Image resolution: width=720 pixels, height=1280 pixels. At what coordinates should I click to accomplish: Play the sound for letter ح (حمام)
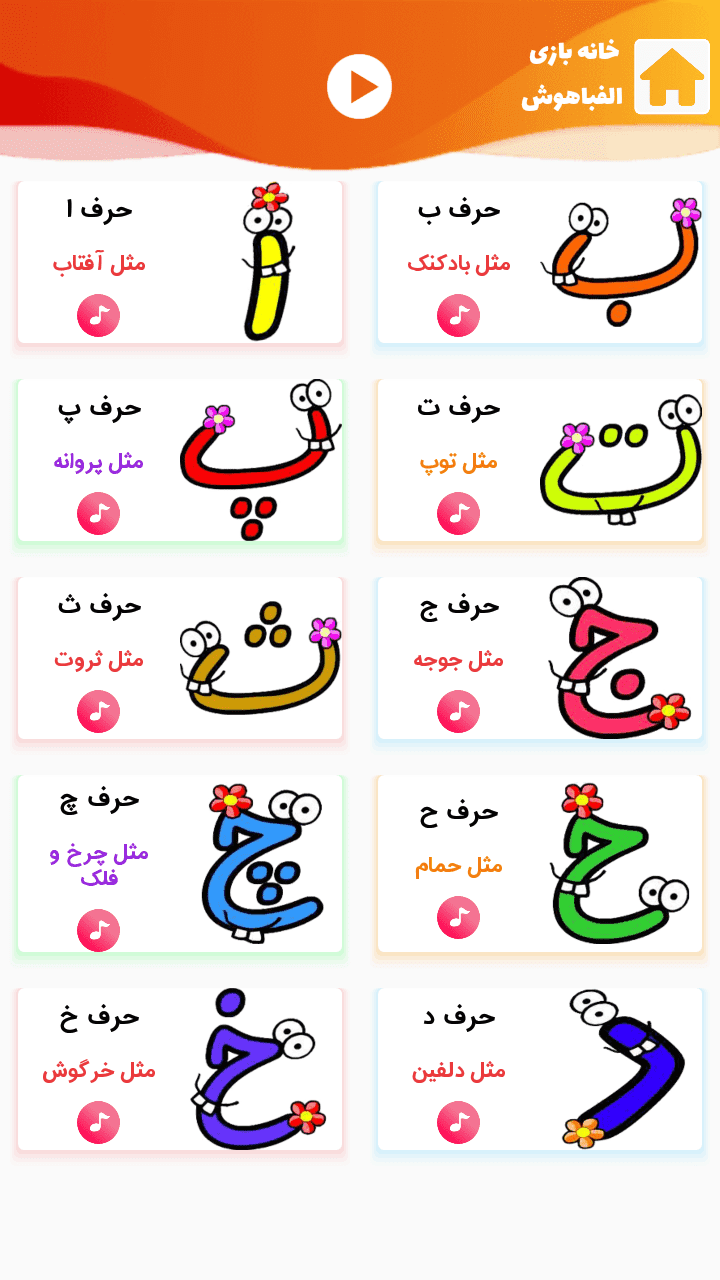(458, 918)
